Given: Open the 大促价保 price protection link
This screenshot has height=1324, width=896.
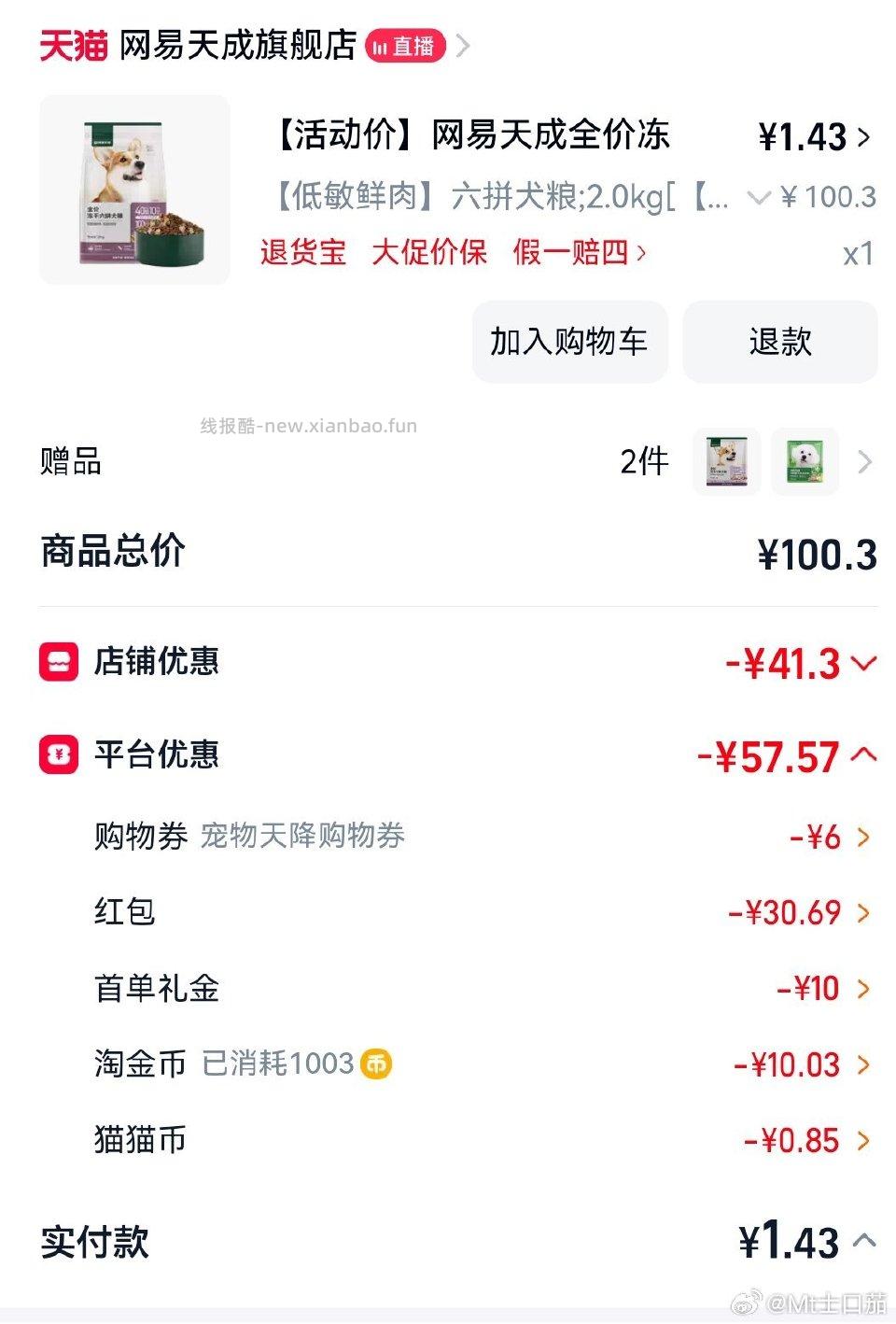Looking at the screenshot, I should (x=431, y=252).
